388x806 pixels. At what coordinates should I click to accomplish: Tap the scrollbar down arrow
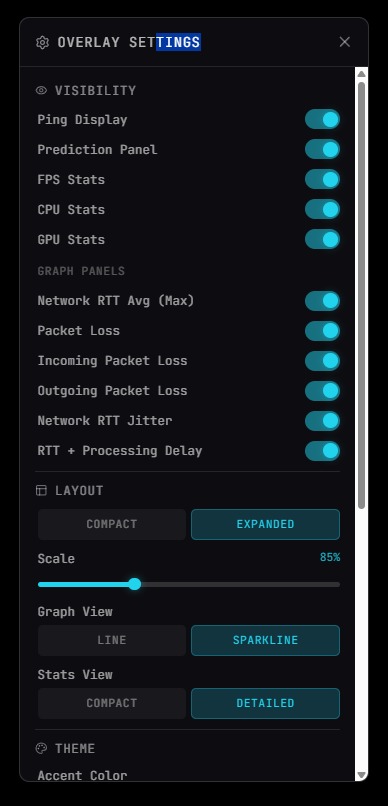click(361, 775)
